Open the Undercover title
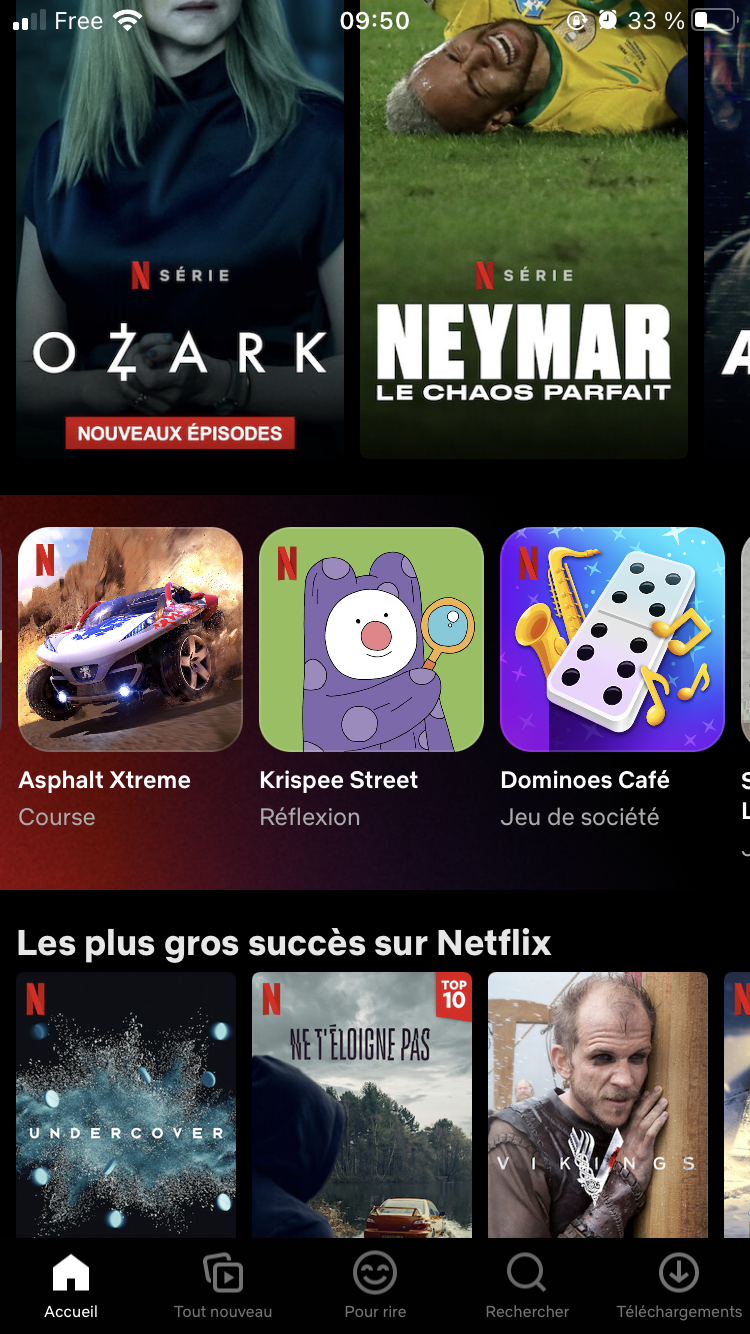This screenshot has height=1334, width=750. pyautogui.click(x=126, y=1105)
